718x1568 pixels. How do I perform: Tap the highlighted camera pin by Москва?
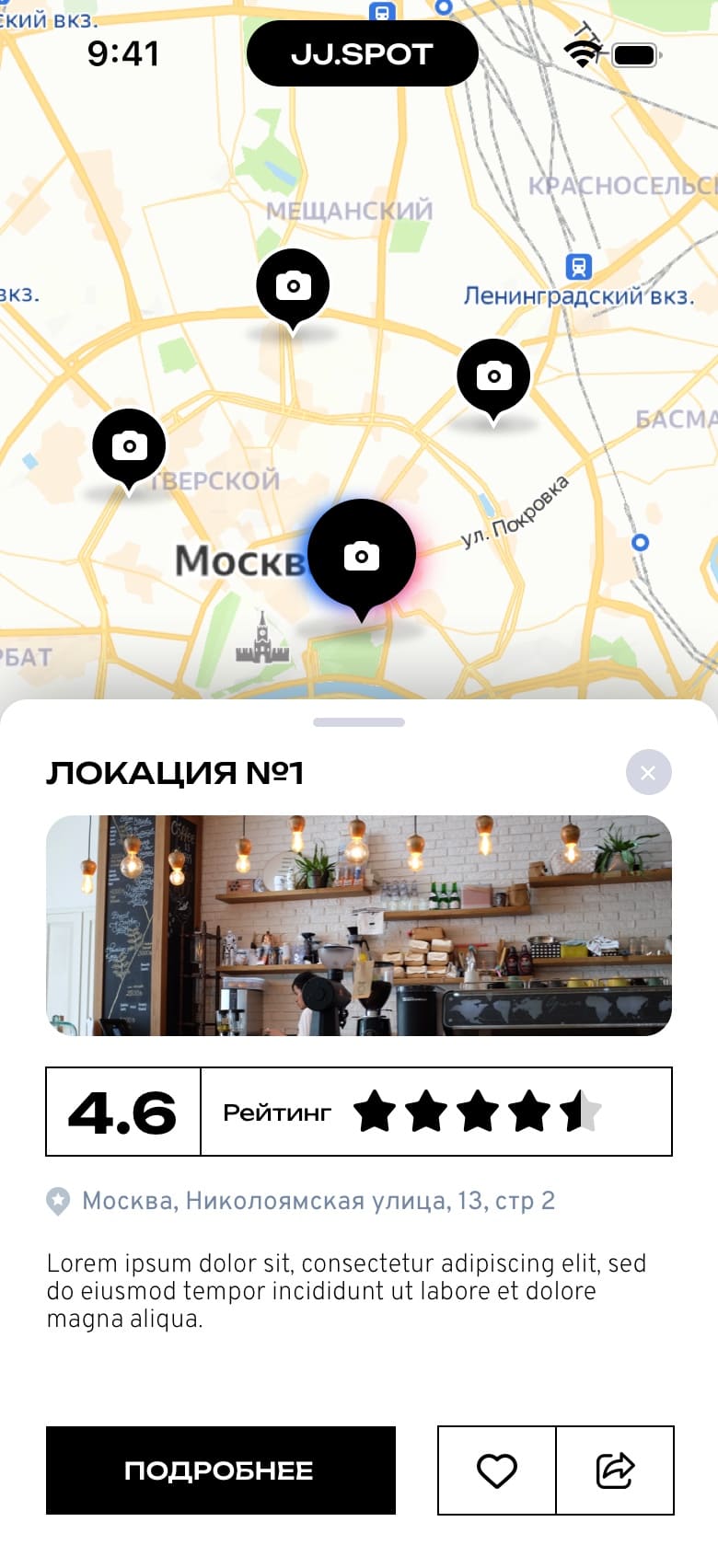(362, 555)
